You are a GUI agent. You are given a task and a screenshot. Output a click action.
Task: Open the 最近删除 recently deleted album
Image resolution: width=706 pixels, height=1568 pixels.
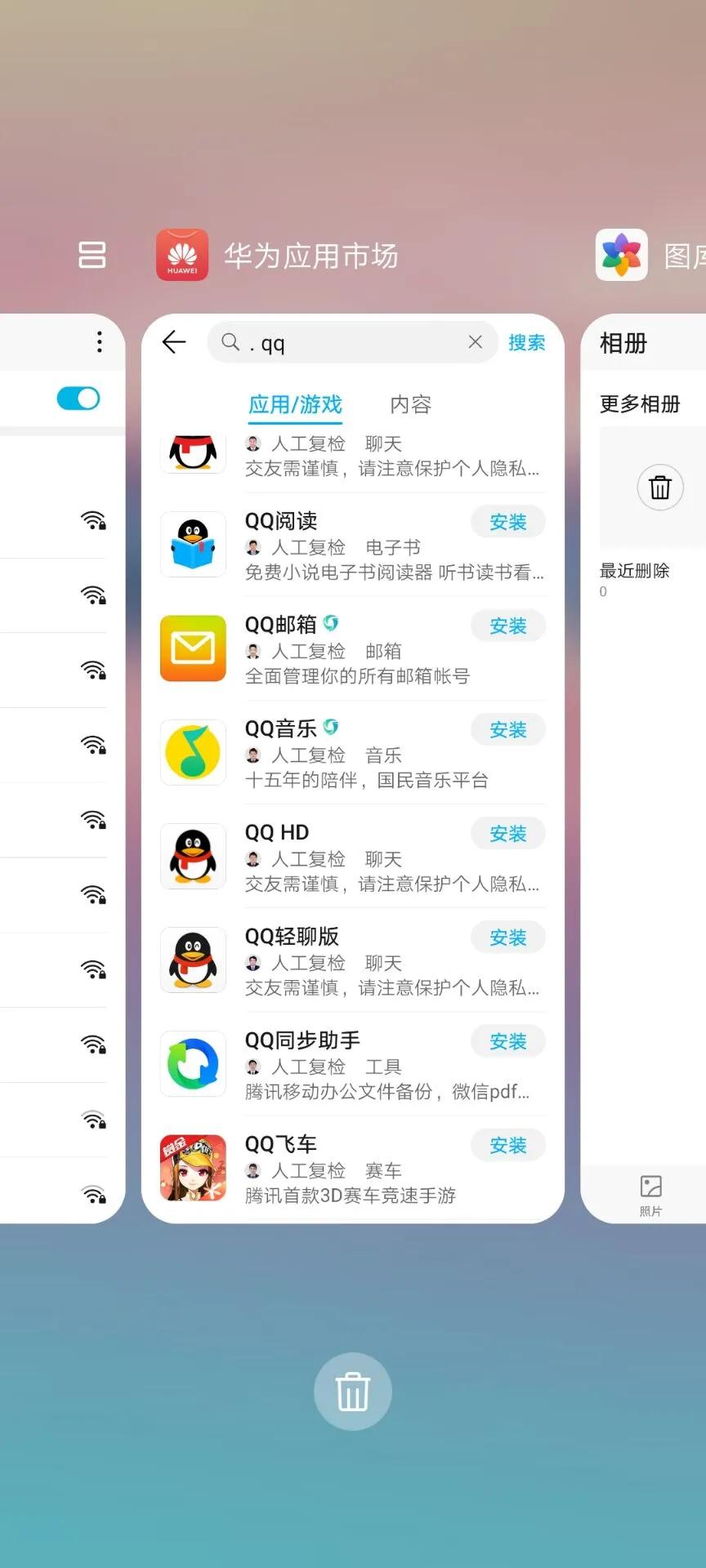pos(659,488)
